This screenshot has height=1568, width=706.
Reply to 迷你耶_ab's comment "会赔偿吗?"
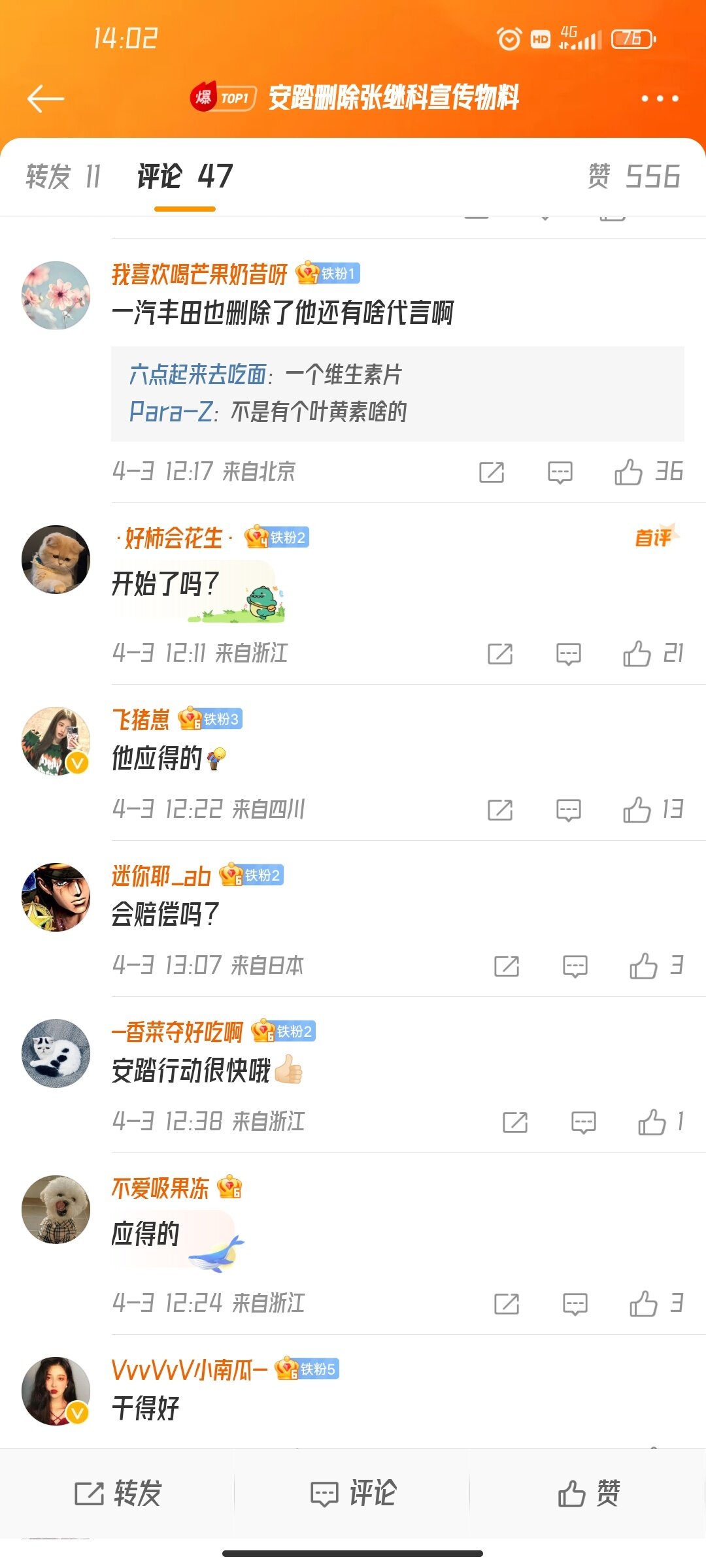pyautogui.click(x=575, y=966)
